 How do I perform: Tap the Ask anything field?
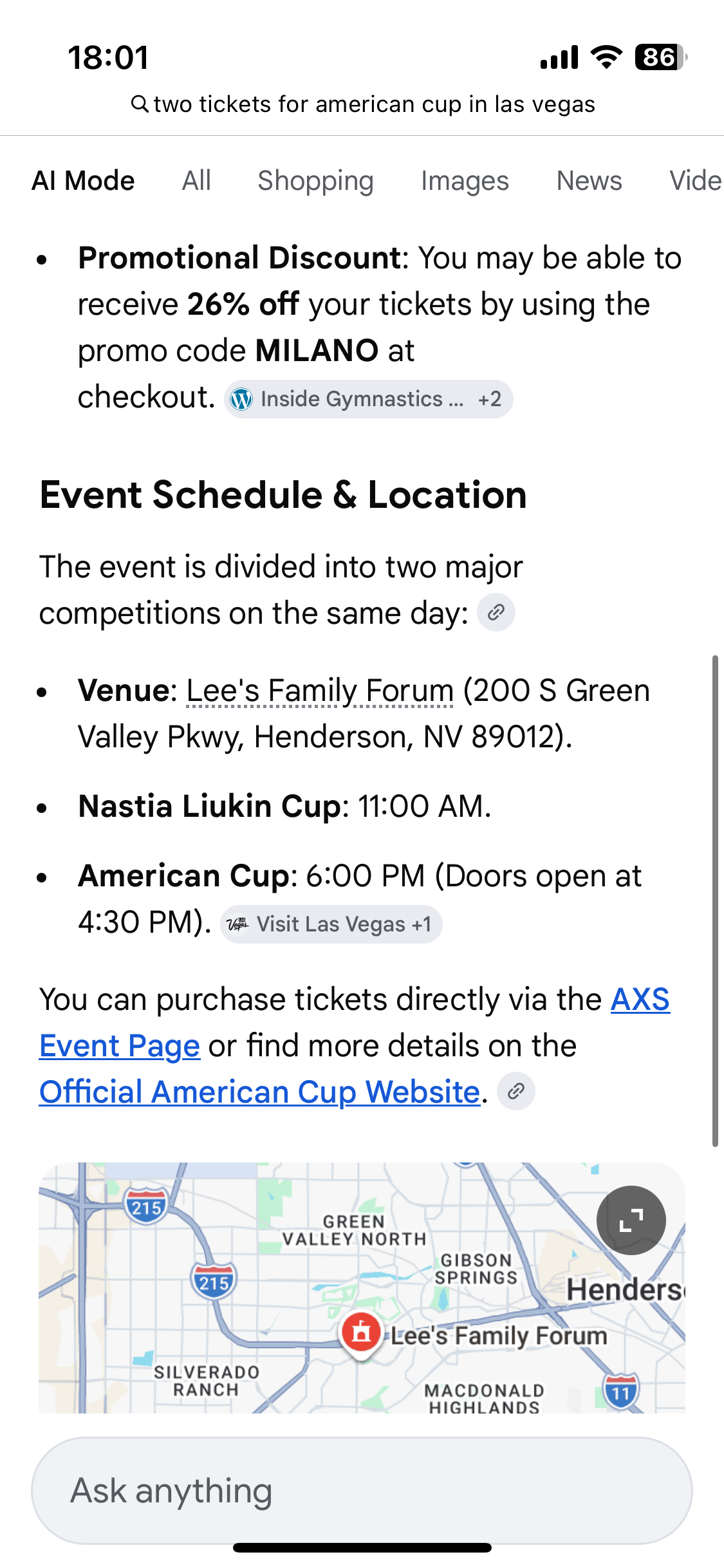[362, 1491]
